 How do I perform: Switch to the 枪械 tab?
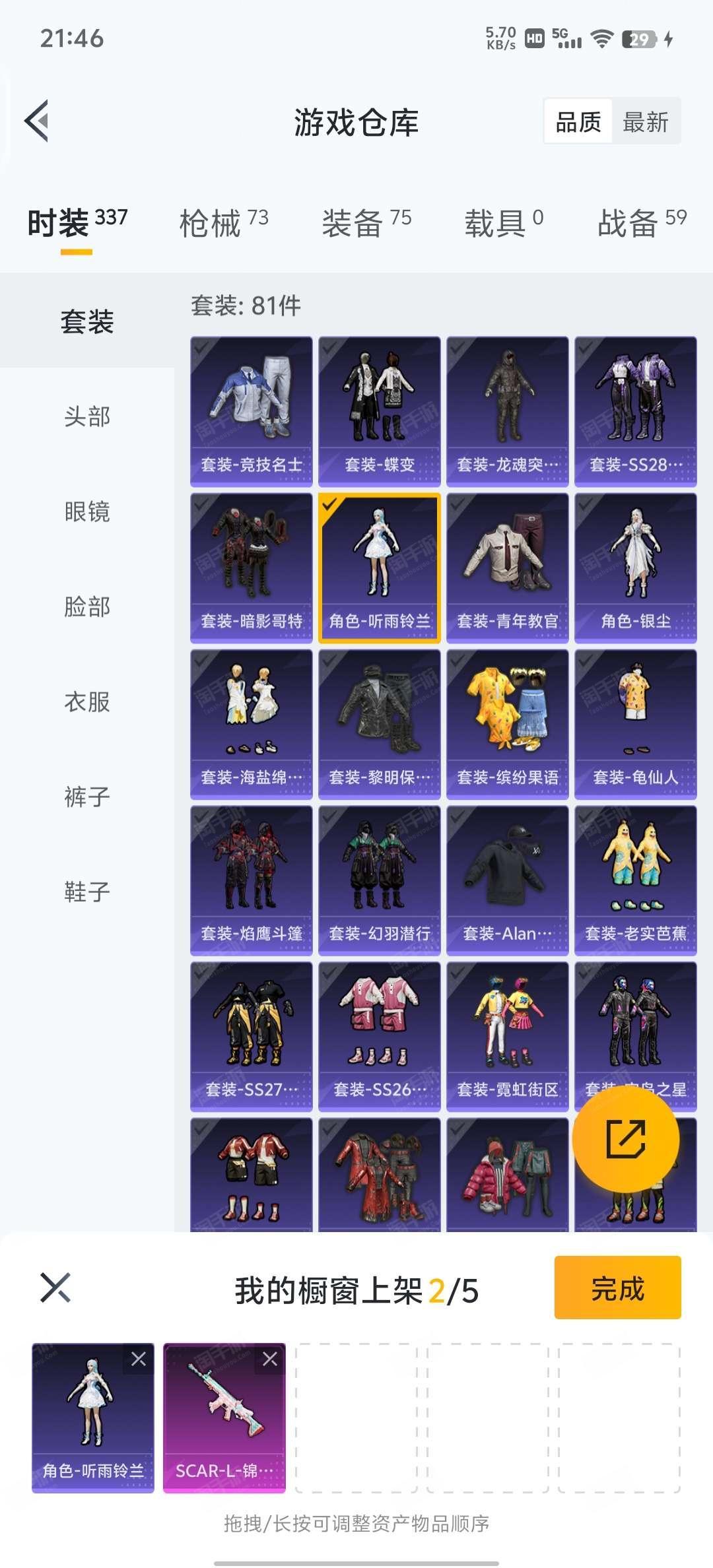point(224,222)
